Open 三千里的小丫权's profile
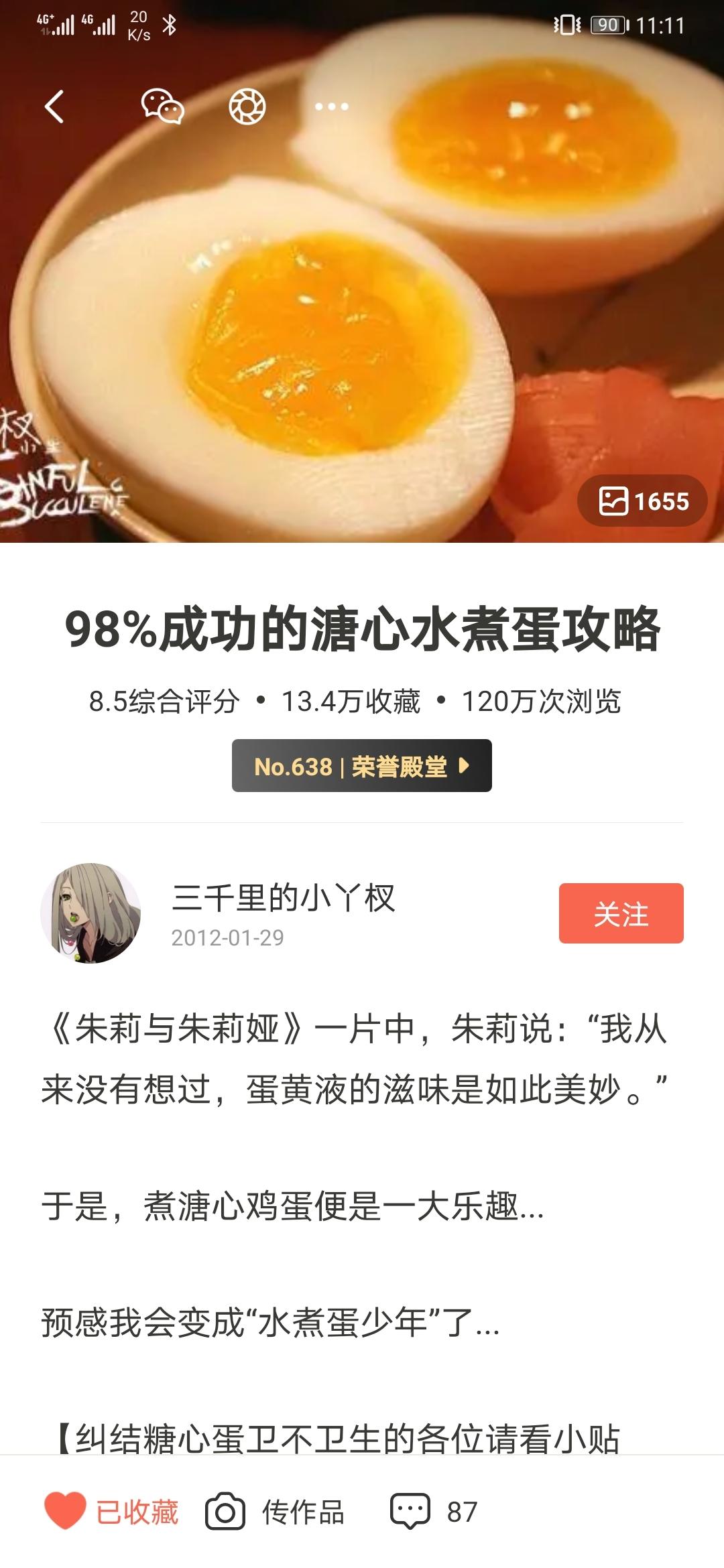724x1568 pixels. 284,898
